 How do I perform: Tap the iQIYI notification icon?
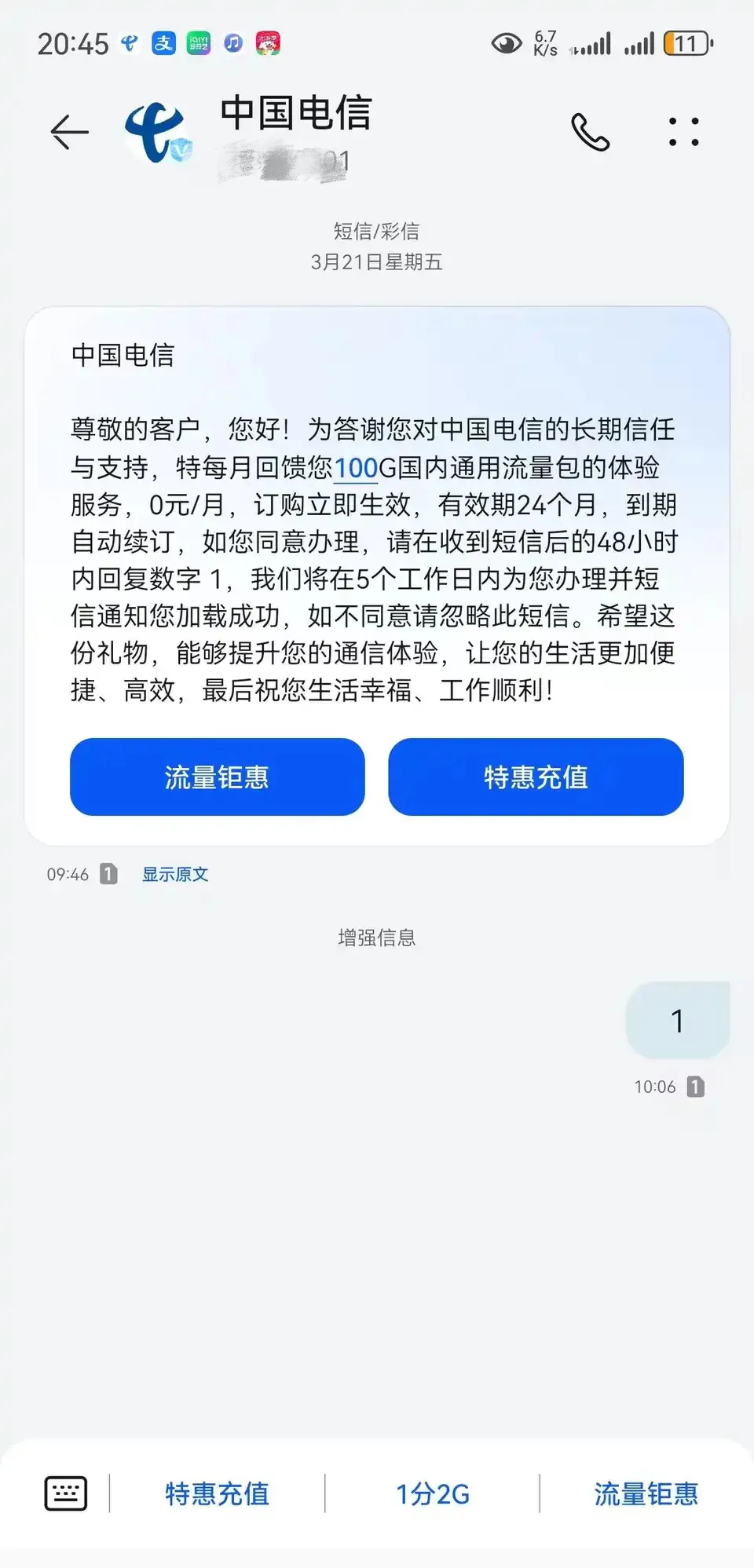pos(199,44)
